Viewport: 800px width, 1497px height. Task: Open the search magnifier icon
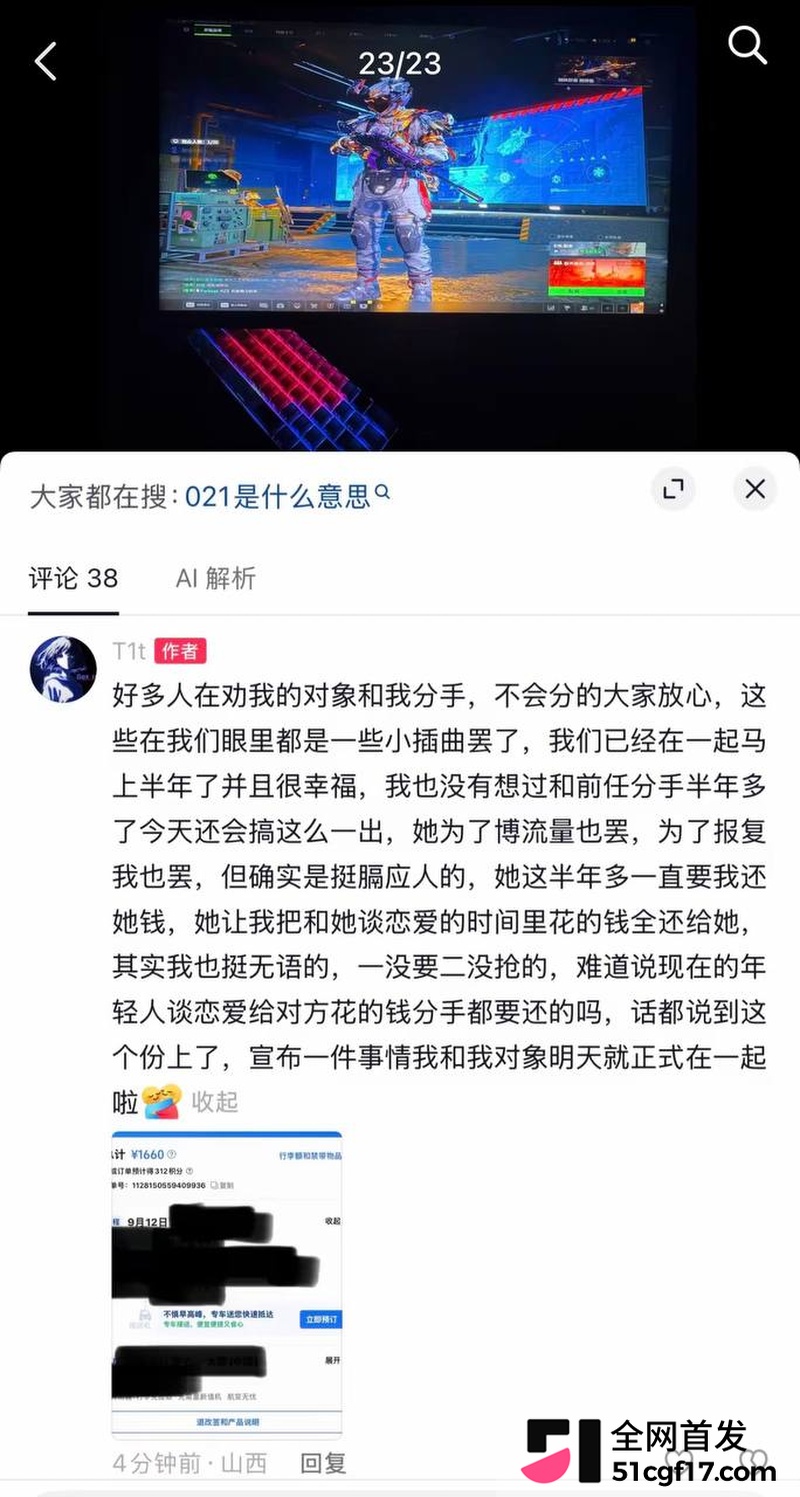click(747, 45)
